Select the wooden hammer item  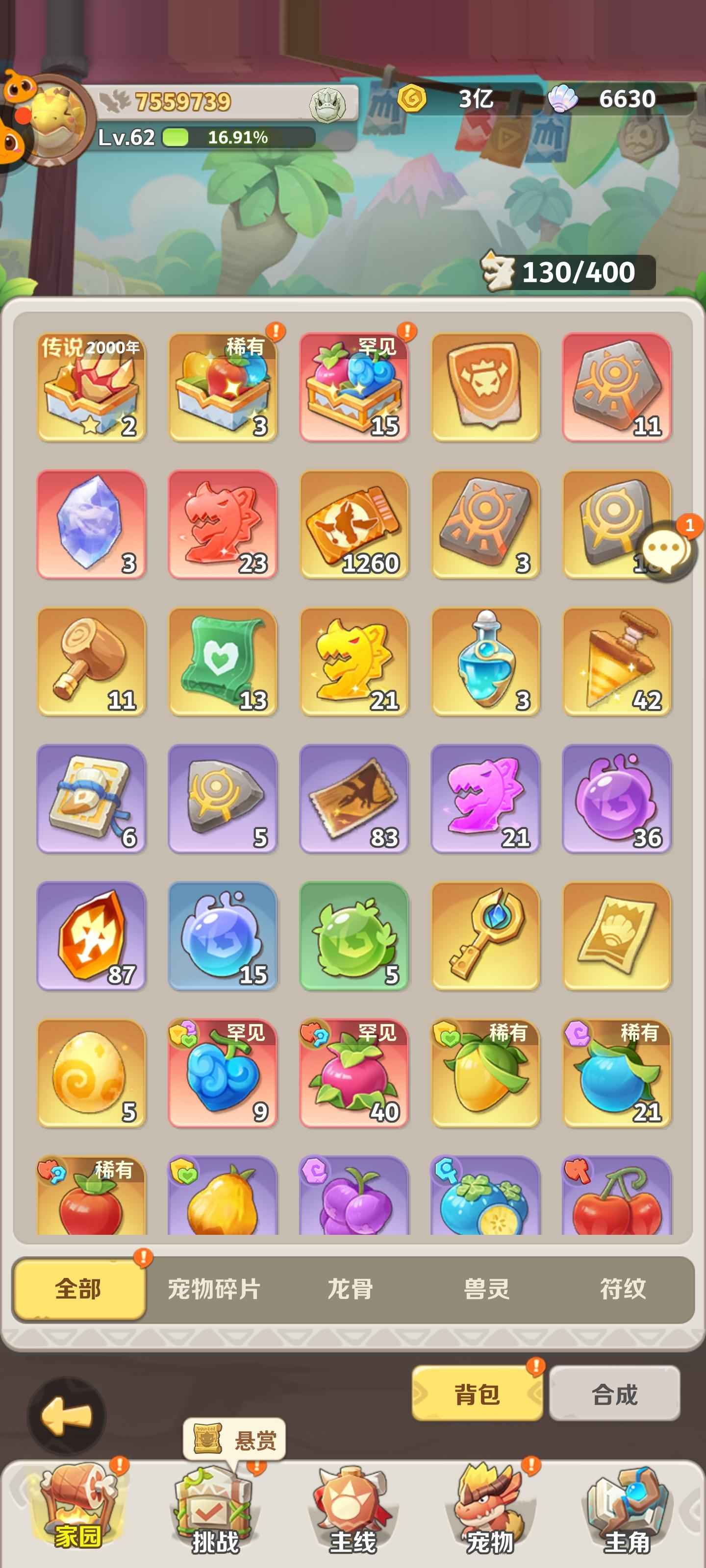pos(91,661)
